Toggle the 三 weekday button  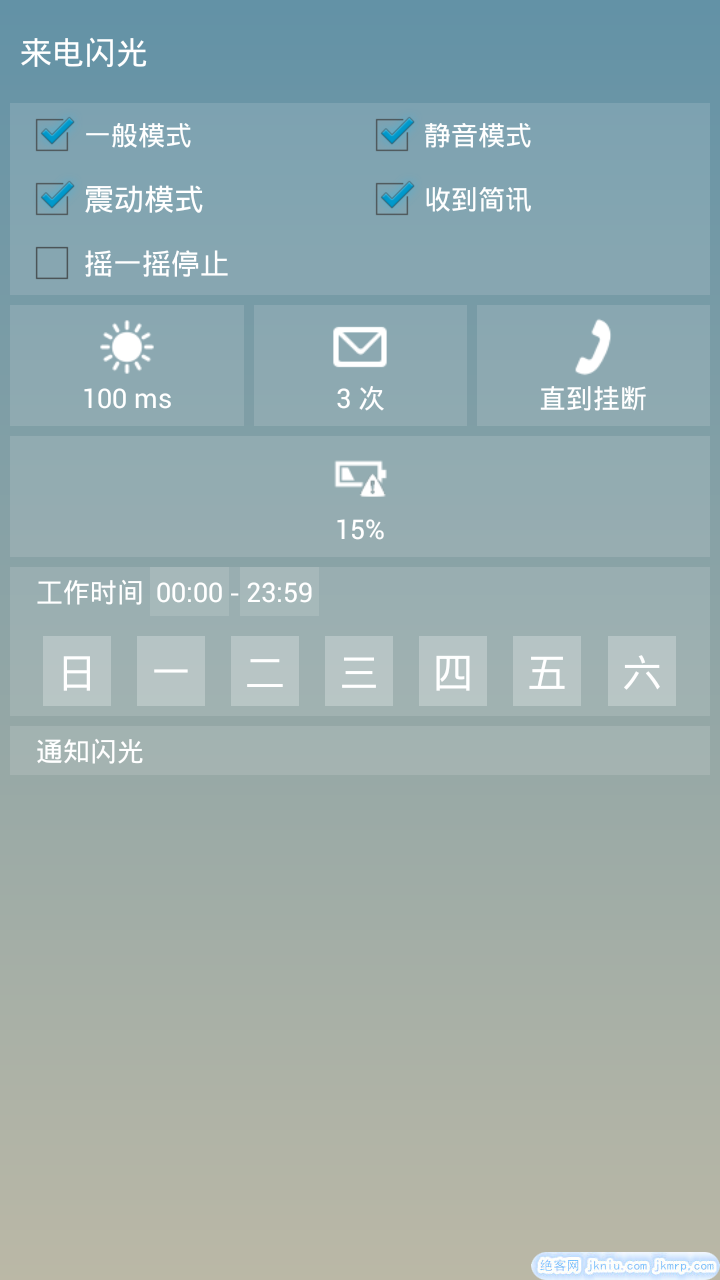[x=359, y=671]
